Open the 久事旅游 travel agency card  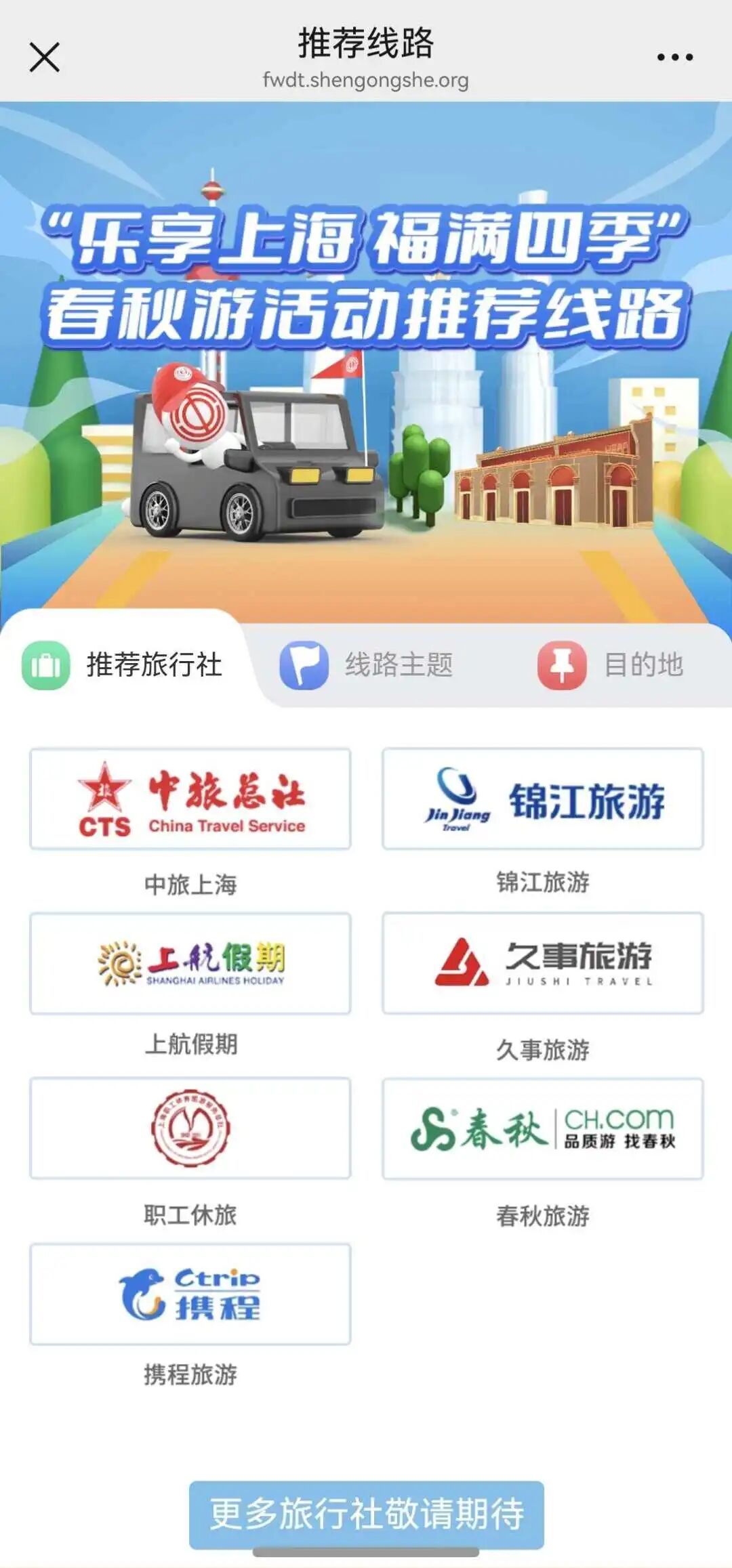click(543, 963)
